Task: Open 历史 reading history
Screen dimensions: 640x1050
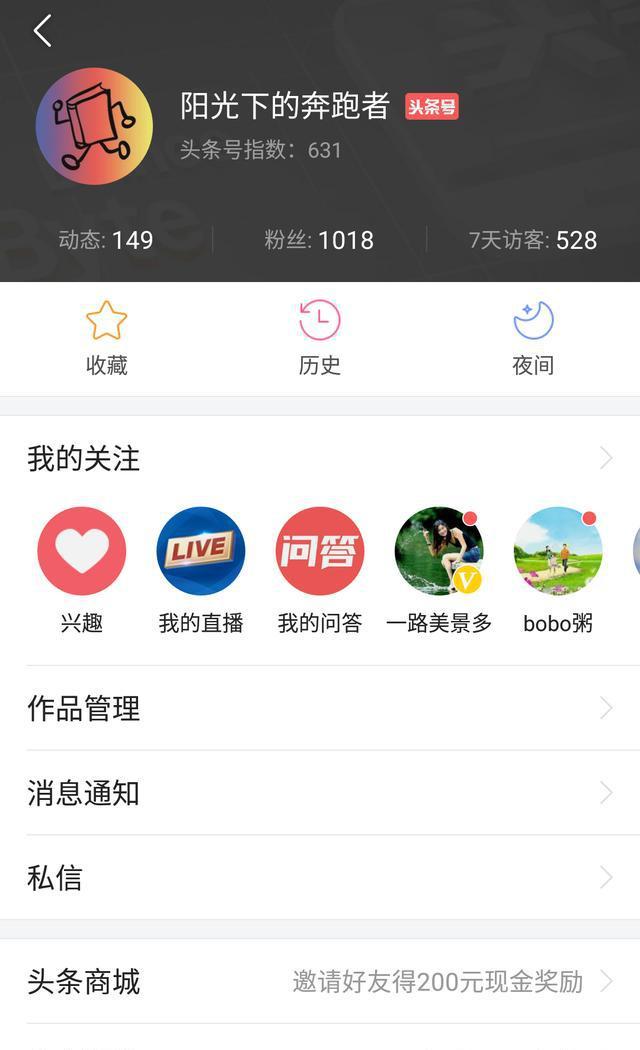Action: pos(320,338)
